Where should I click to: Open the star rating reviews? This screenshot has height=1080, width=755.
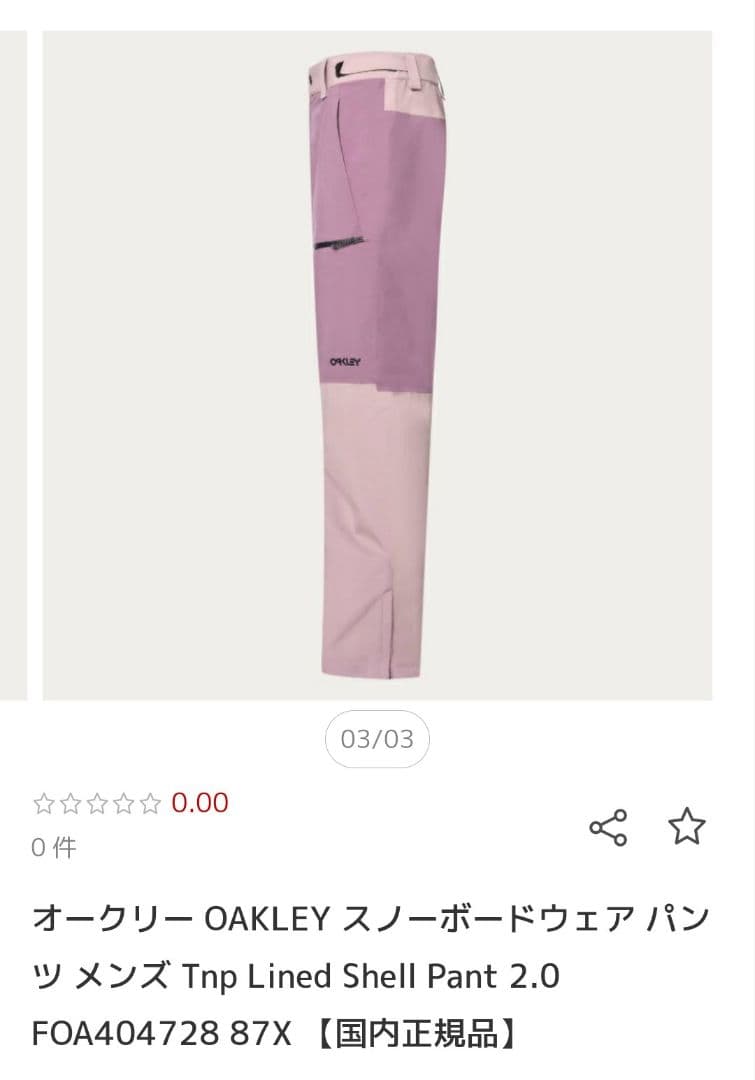(x=97, y=803)
